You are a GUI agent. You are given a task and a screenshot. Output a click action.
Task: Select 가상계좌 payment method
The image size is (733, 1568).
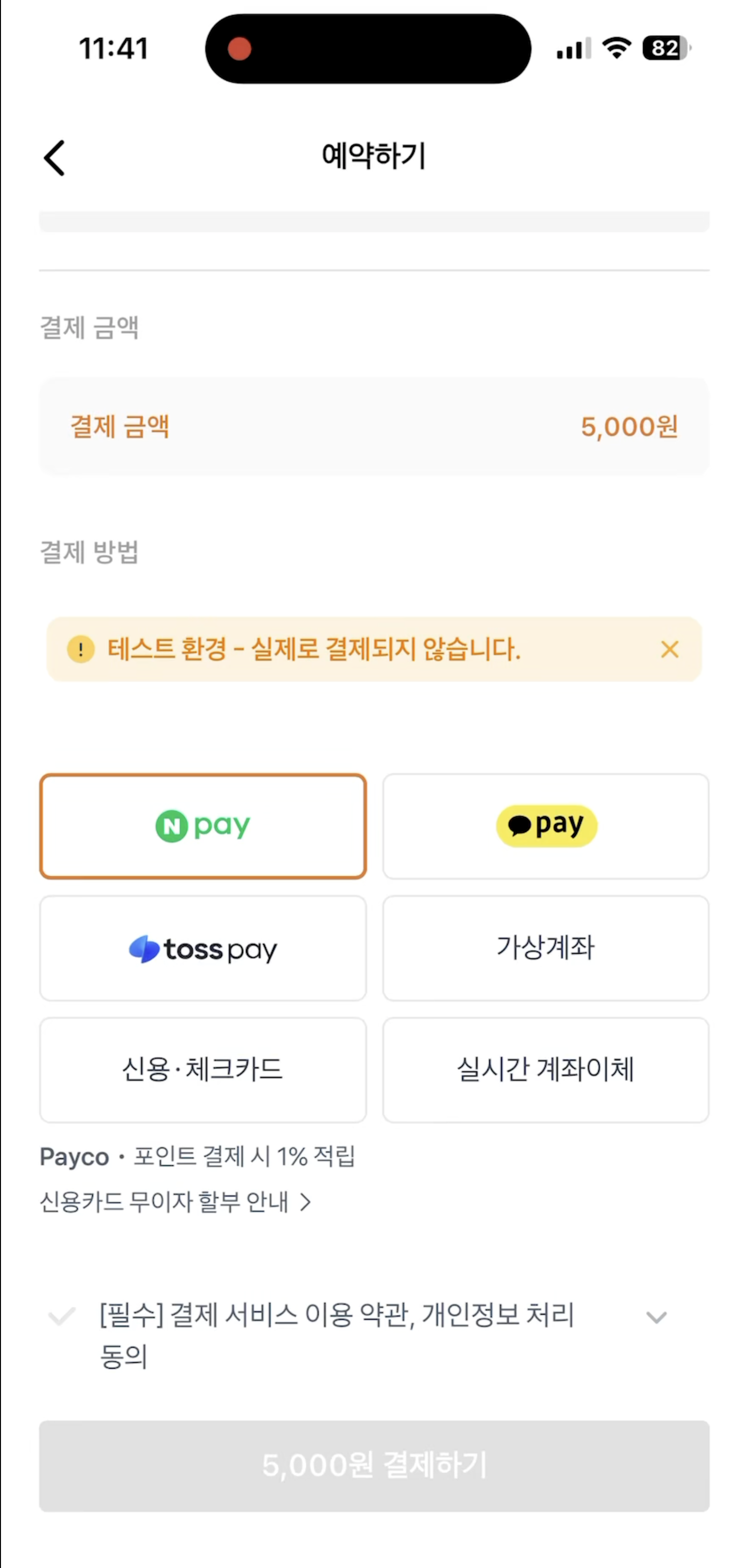[x=545, y=948]
